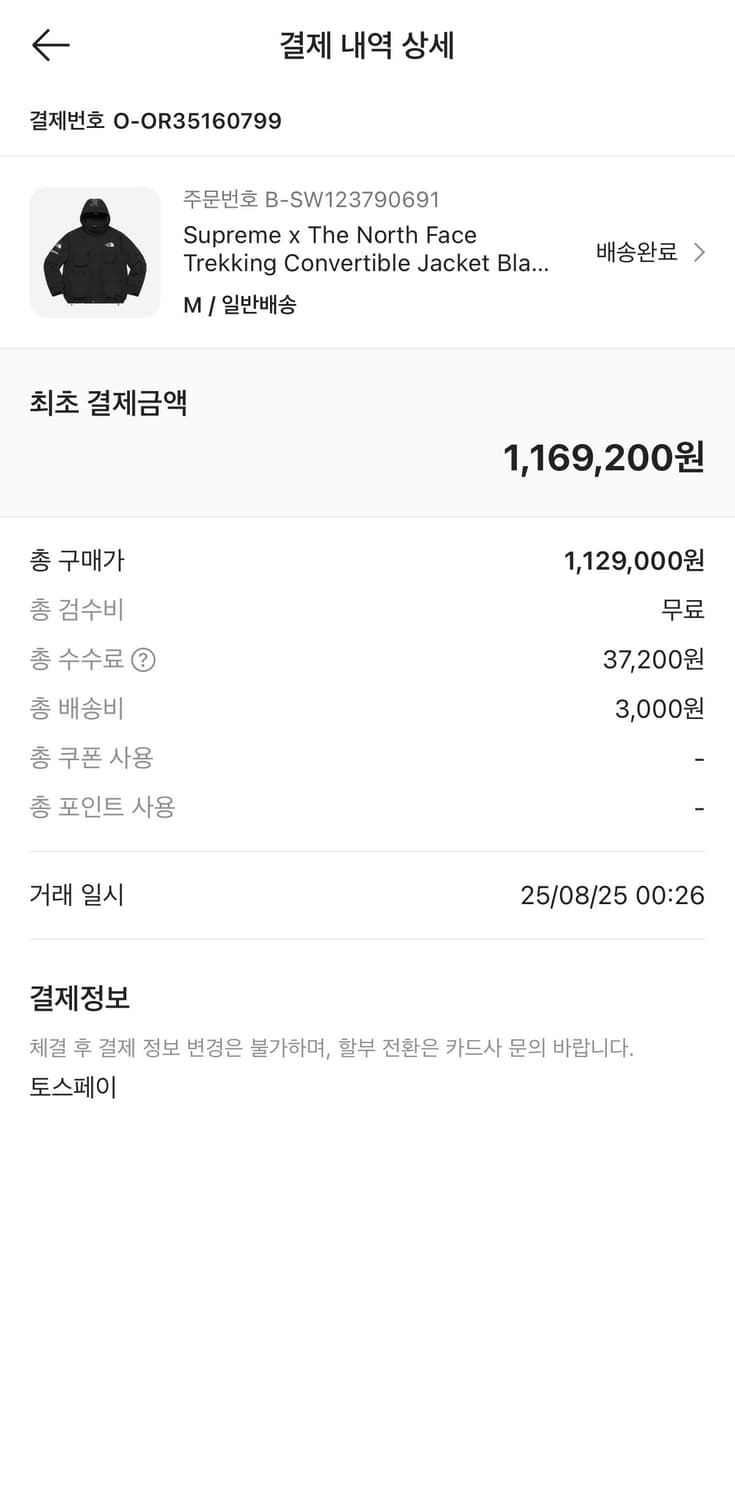This screenshot has height=1500, width=735.
Task: Click the 총 포인트 사용 dash value
Action: tap(698, 806)
